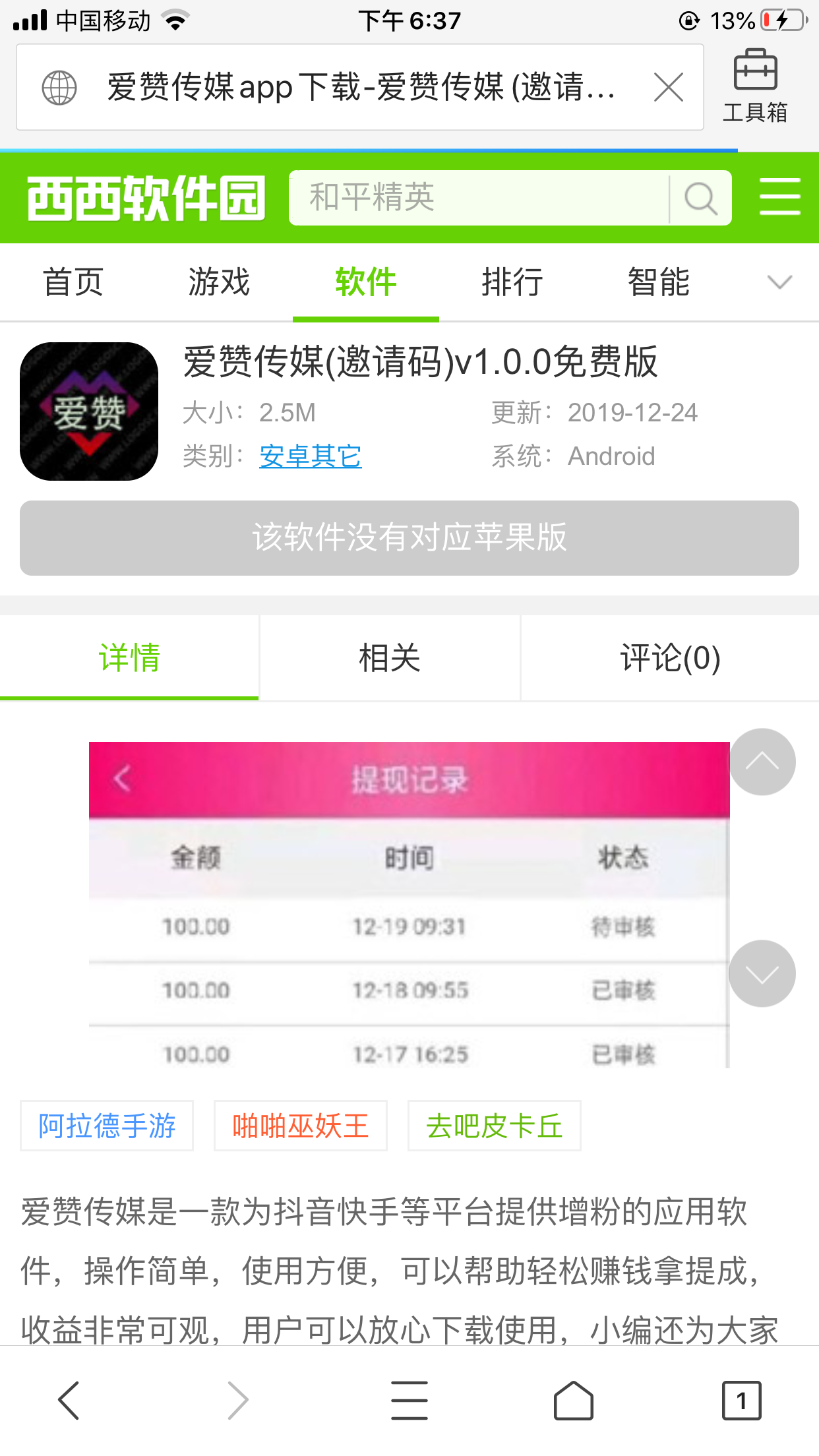The width and height of the screenshot is (819, 1456).
Task: Open the 提现记录 screenshot preview
Action: [x=409, y=903]
